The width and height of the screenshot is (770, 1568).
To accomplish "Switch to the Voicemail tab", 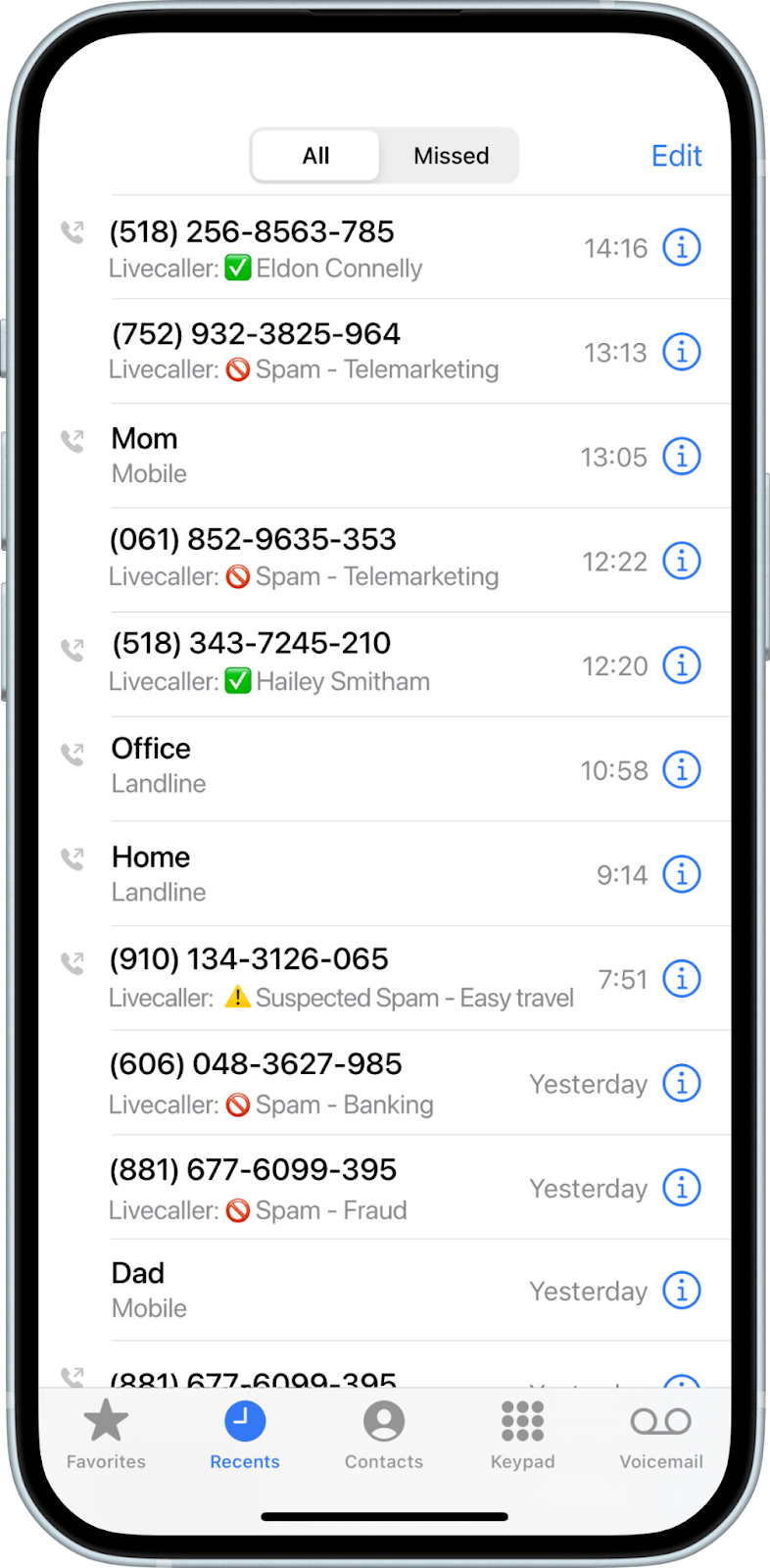I will (x=661, y=1434).
